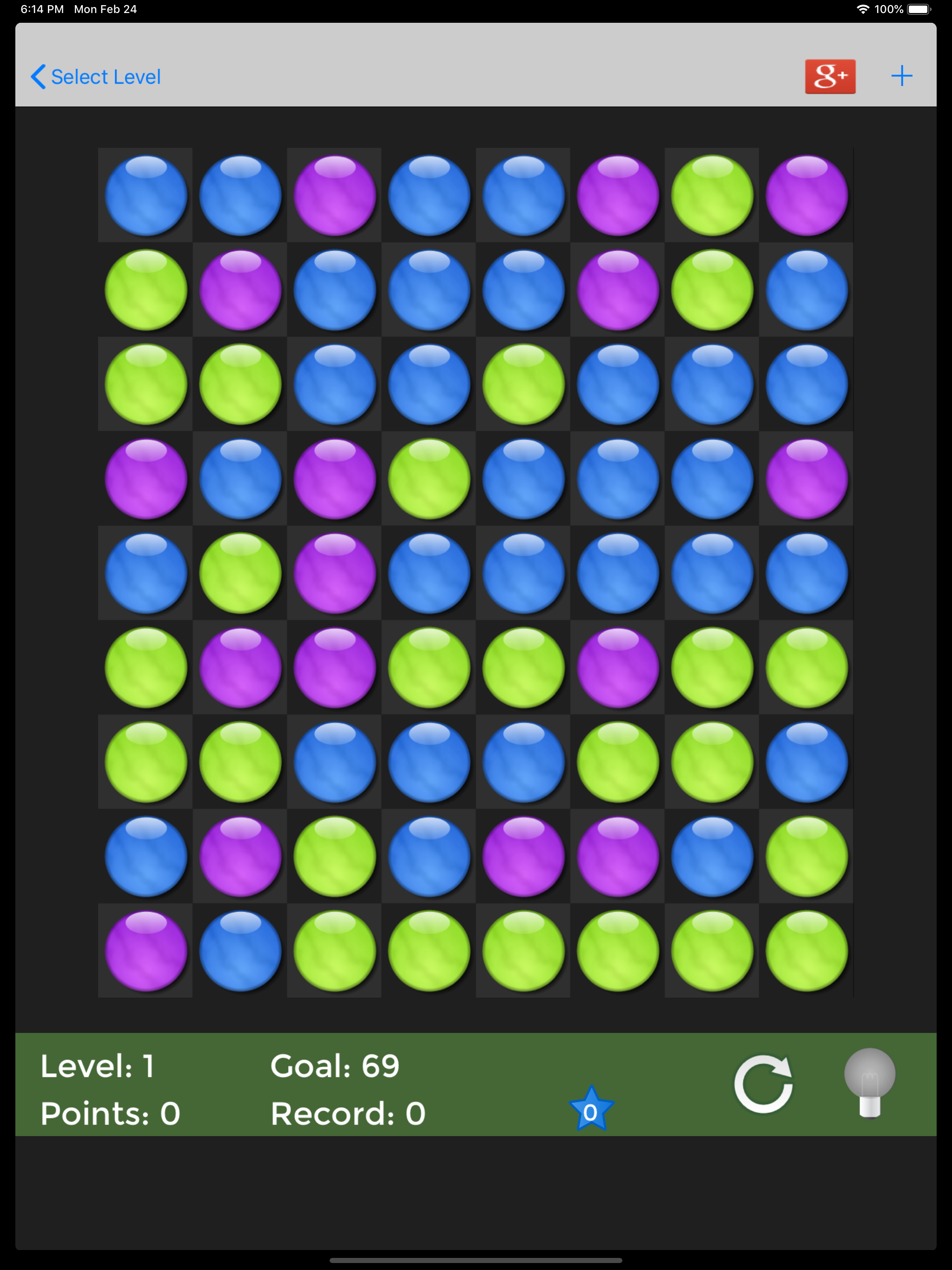This screenshot has height=1270, width=952.
Task: Share via the Google+ button
Action: pos(830,76)
